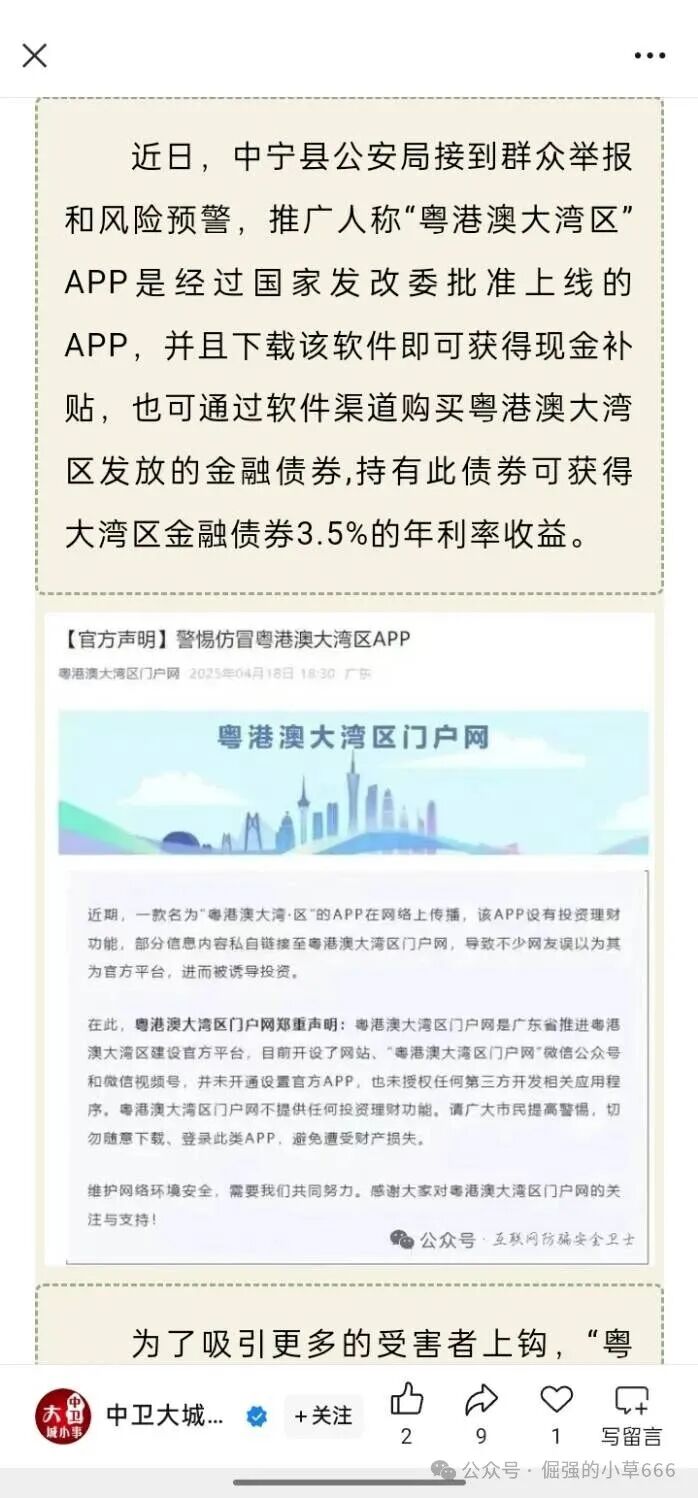Tap the heart icon to recommend

coord(556,1400)
